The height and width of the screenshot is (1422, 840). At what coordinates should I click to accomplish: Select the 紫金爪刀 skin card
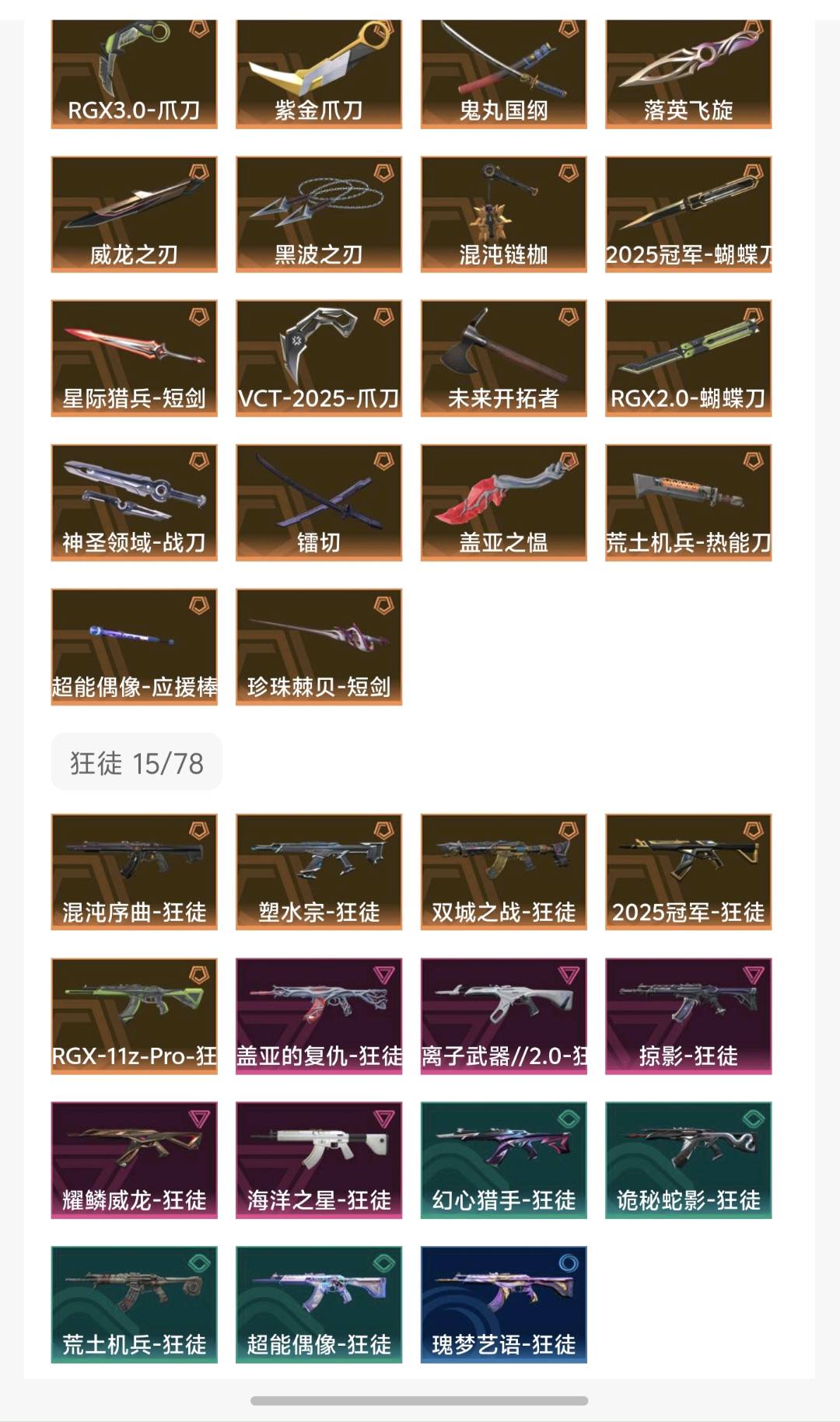point(319,74)
